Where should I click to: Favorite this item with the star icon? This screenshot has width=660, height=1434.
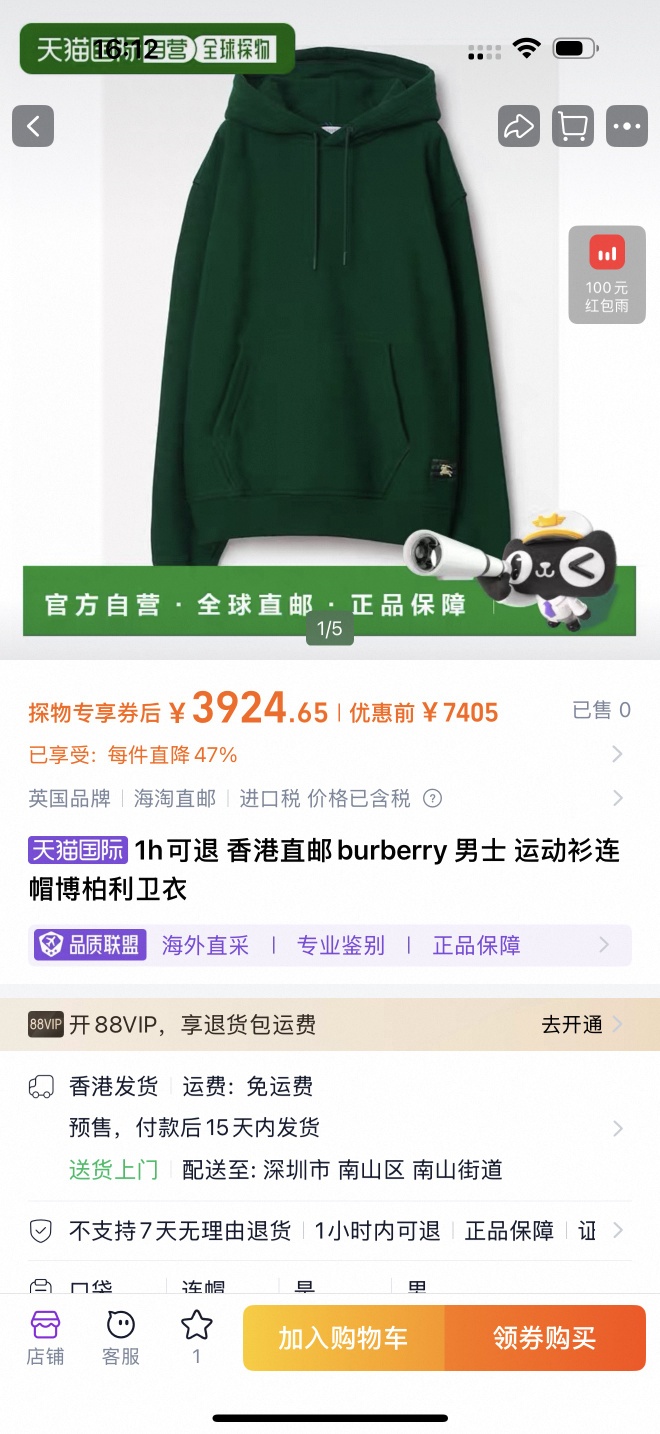tap(197, 1338)
